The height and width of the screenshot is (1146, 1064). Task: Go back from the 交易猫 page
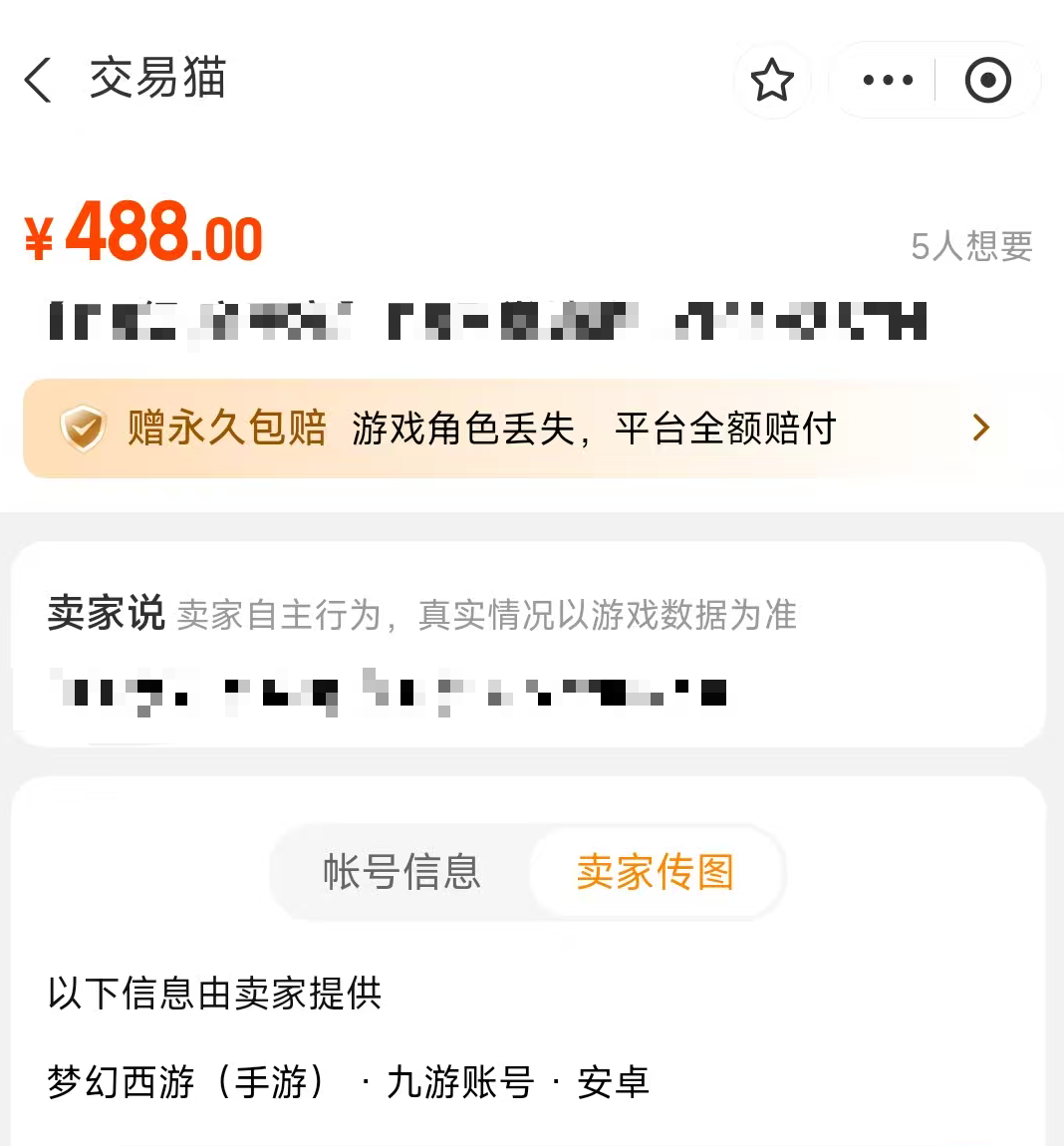(x=38, y=80)
